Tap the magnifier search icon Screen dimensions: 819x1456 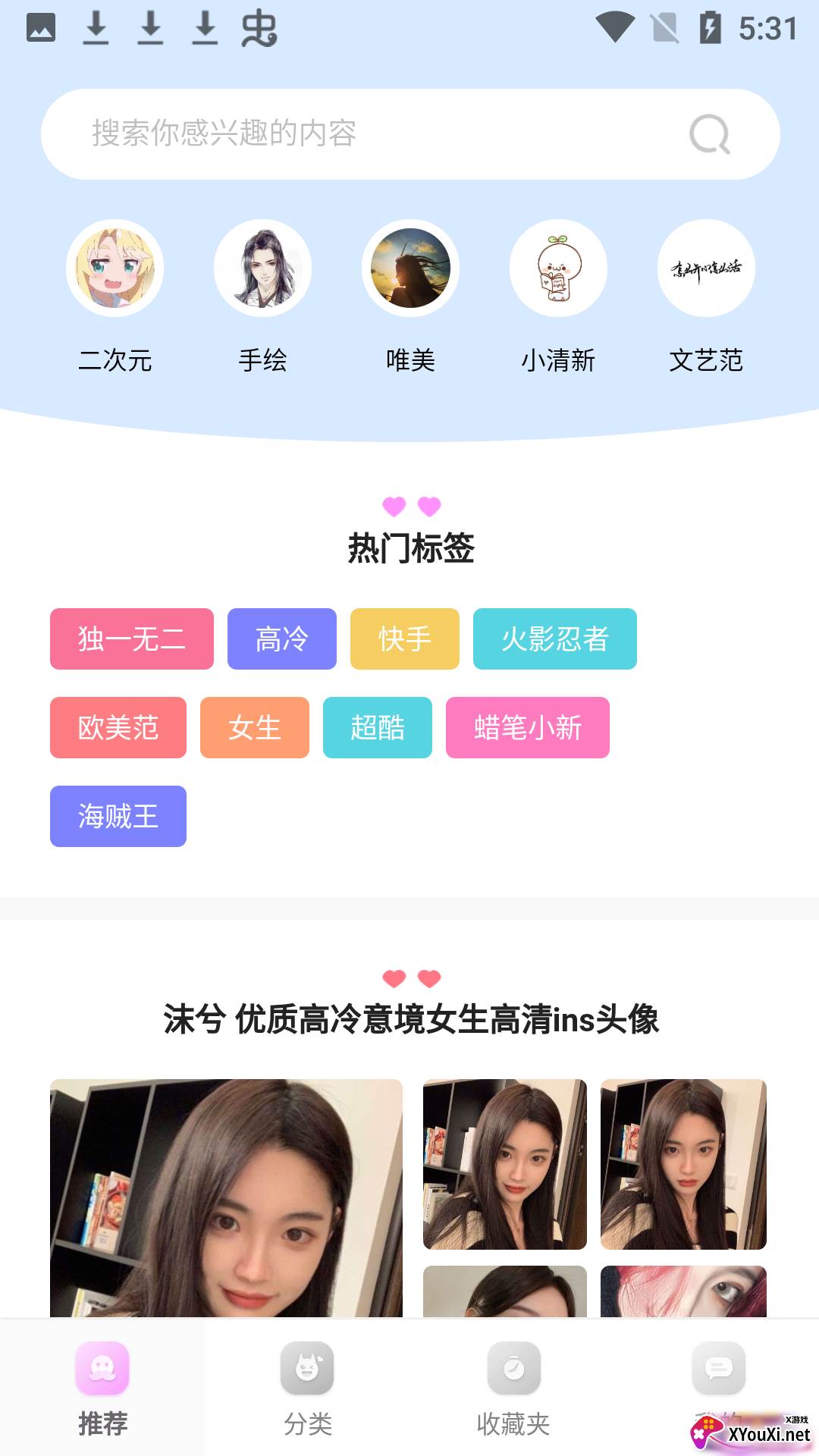click(x=710, y=134)
